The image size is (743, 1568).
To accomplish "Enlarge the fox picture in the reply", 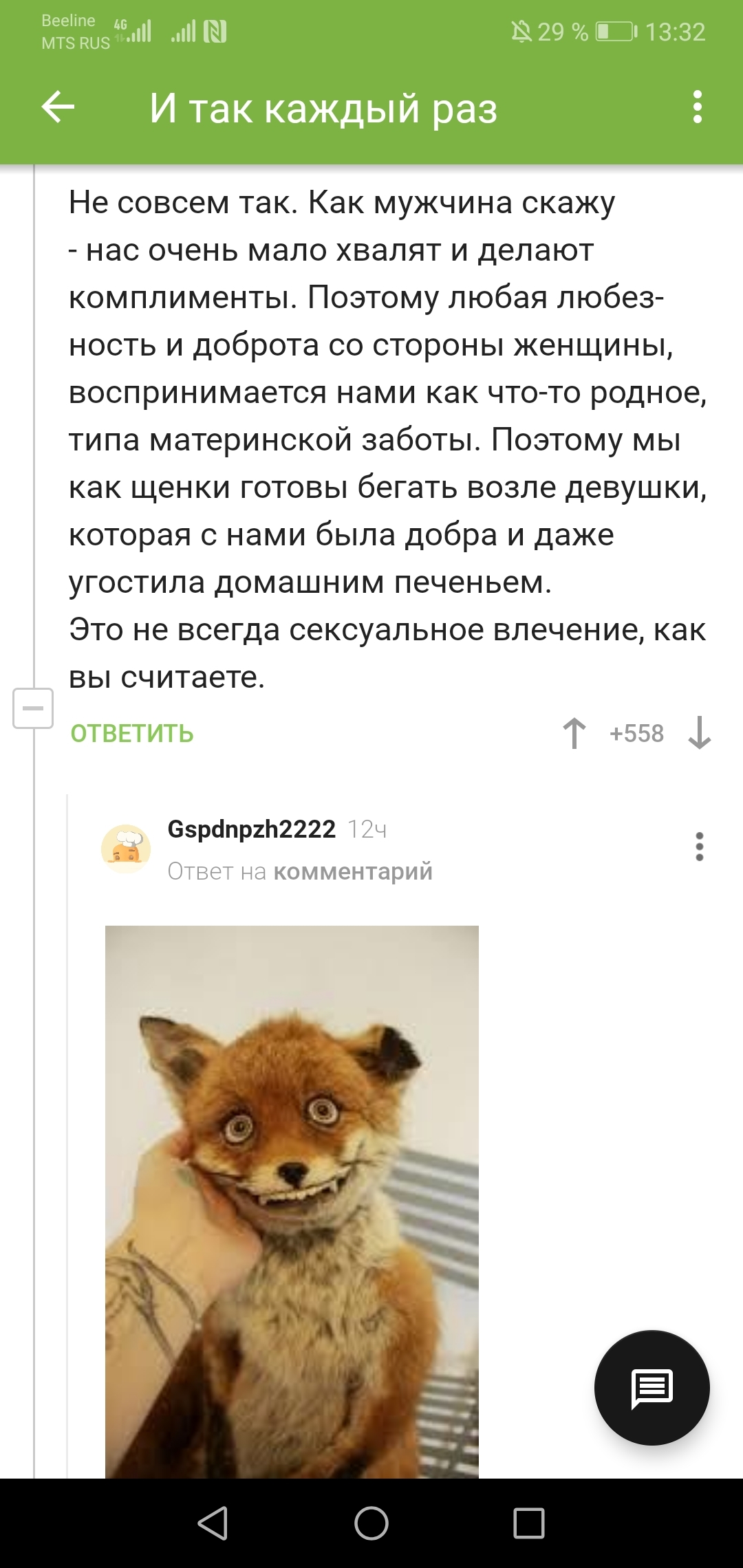I will point(292,1201).
